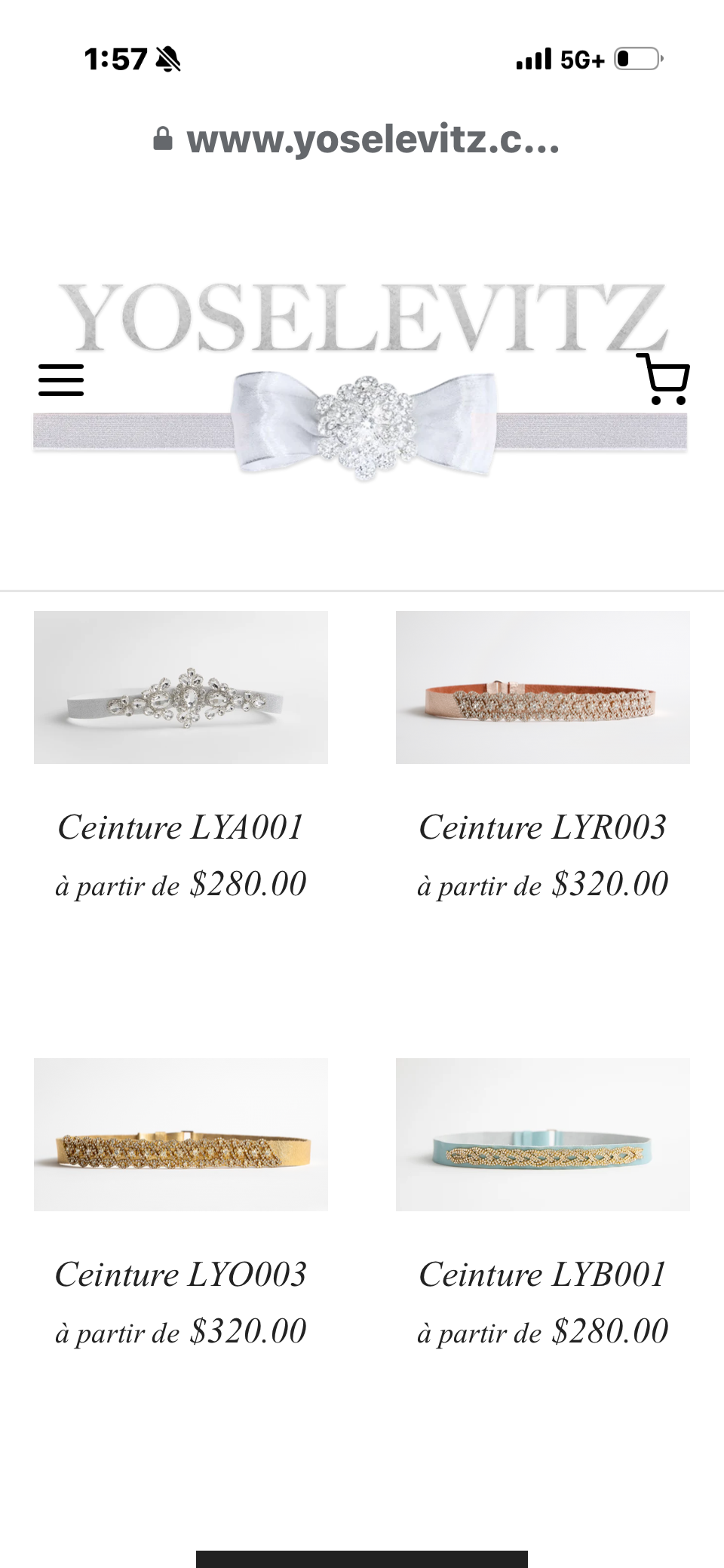Open the shopping cart

click(x=663, y=379)
